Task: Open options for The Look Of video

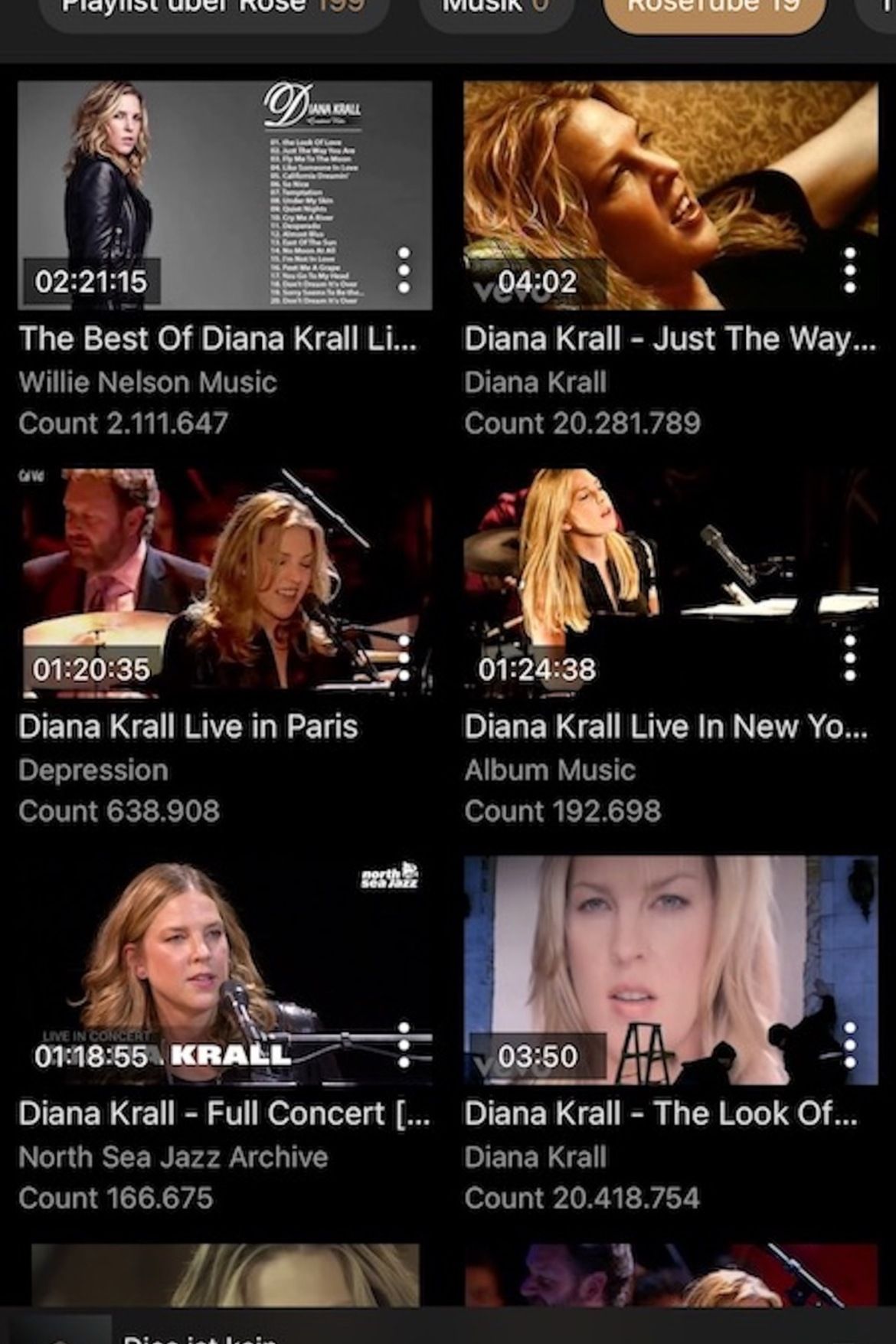Action: coord(849,1045)
